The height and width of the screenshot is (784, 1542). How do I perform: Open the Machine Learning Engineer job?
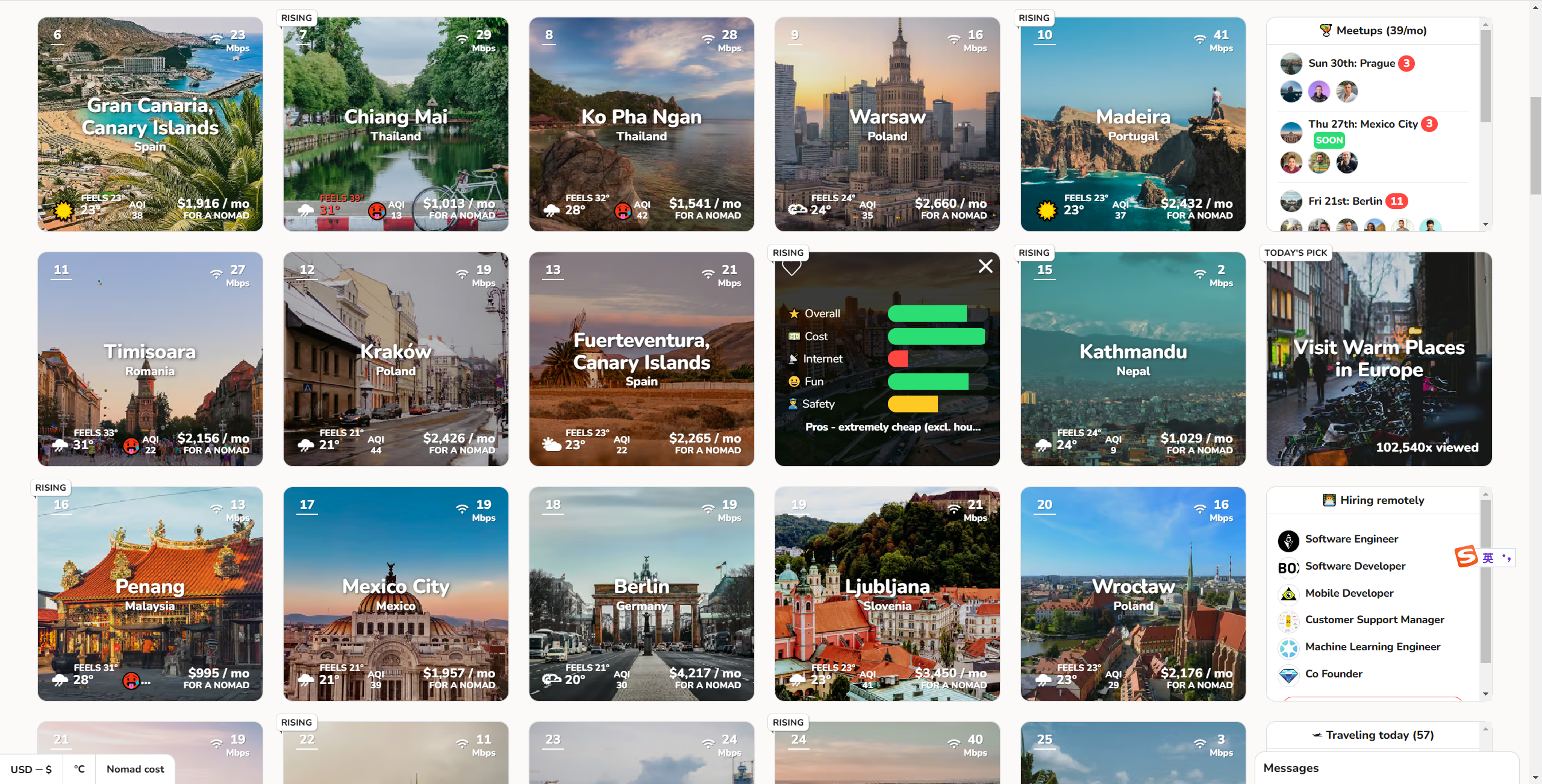click(x=1373, y=647)
